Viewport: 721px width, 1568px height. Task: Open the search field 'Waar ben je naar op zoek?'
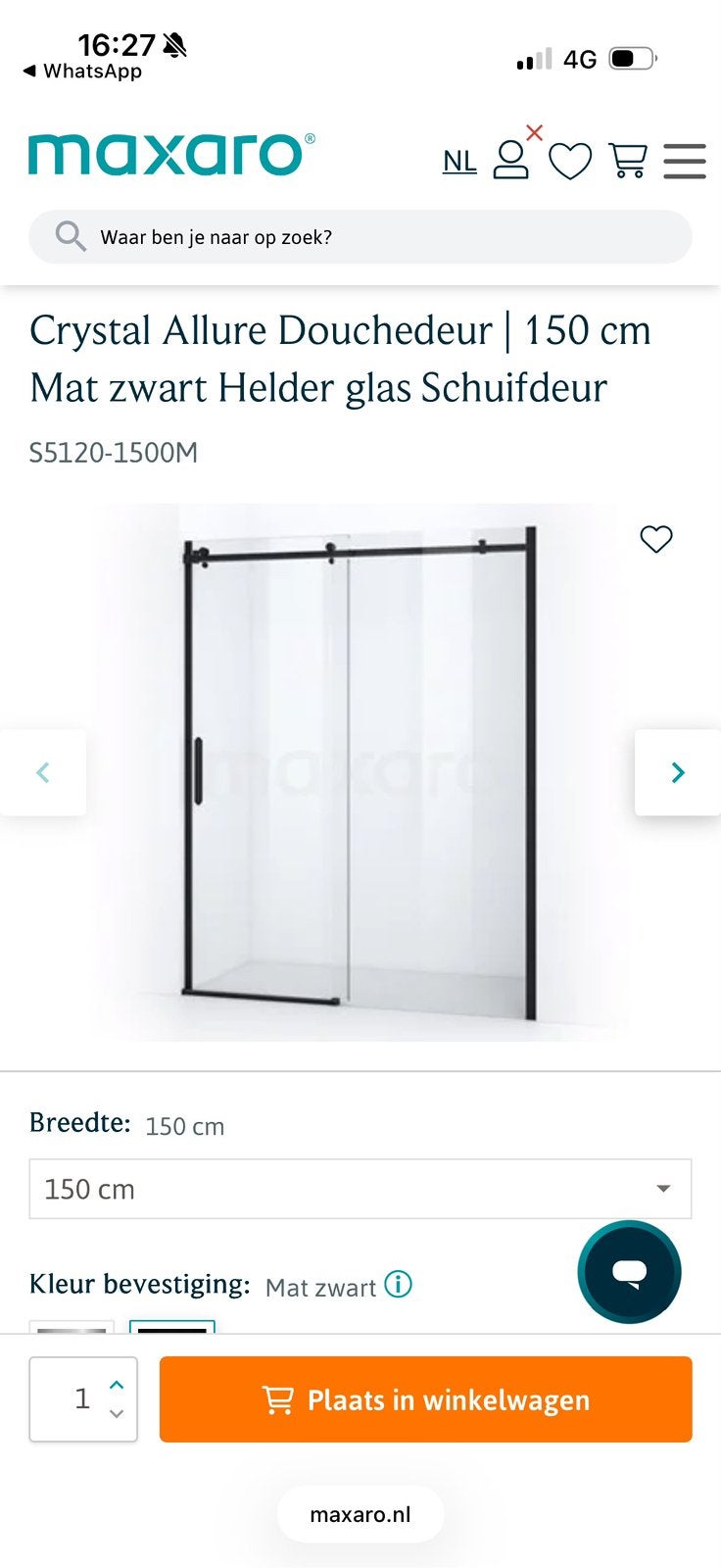[x=360, y=236]
